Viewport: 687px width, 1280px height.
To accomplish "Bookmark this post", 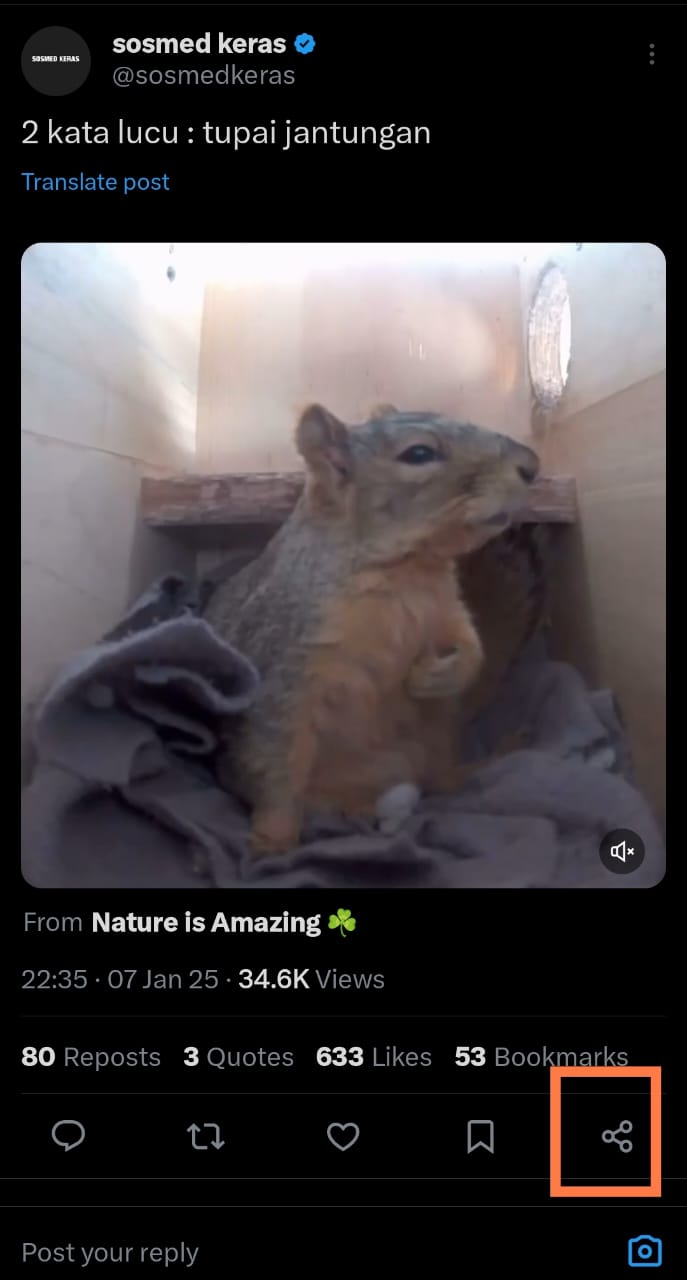I will point(480,1136).
